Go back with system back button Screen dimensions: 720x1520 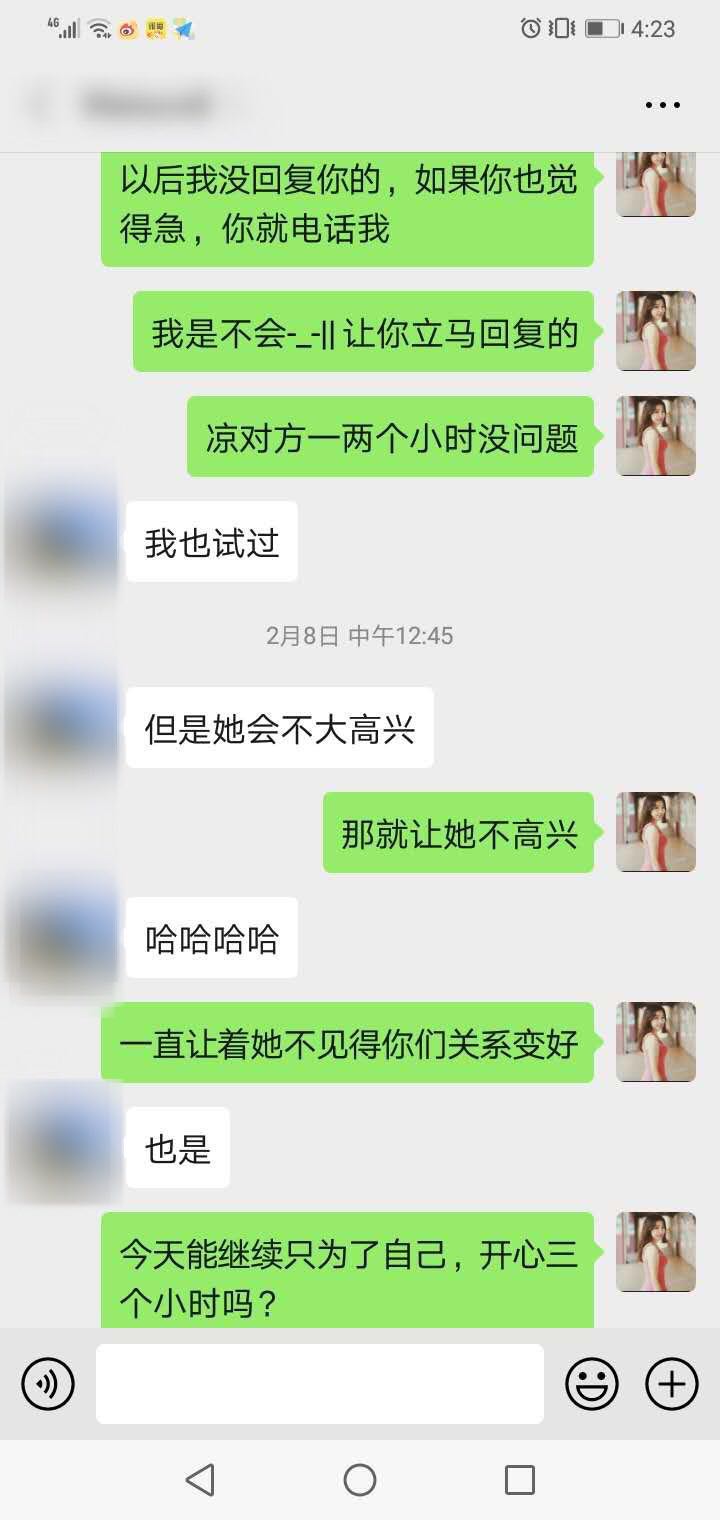(x=200, y=1479)
